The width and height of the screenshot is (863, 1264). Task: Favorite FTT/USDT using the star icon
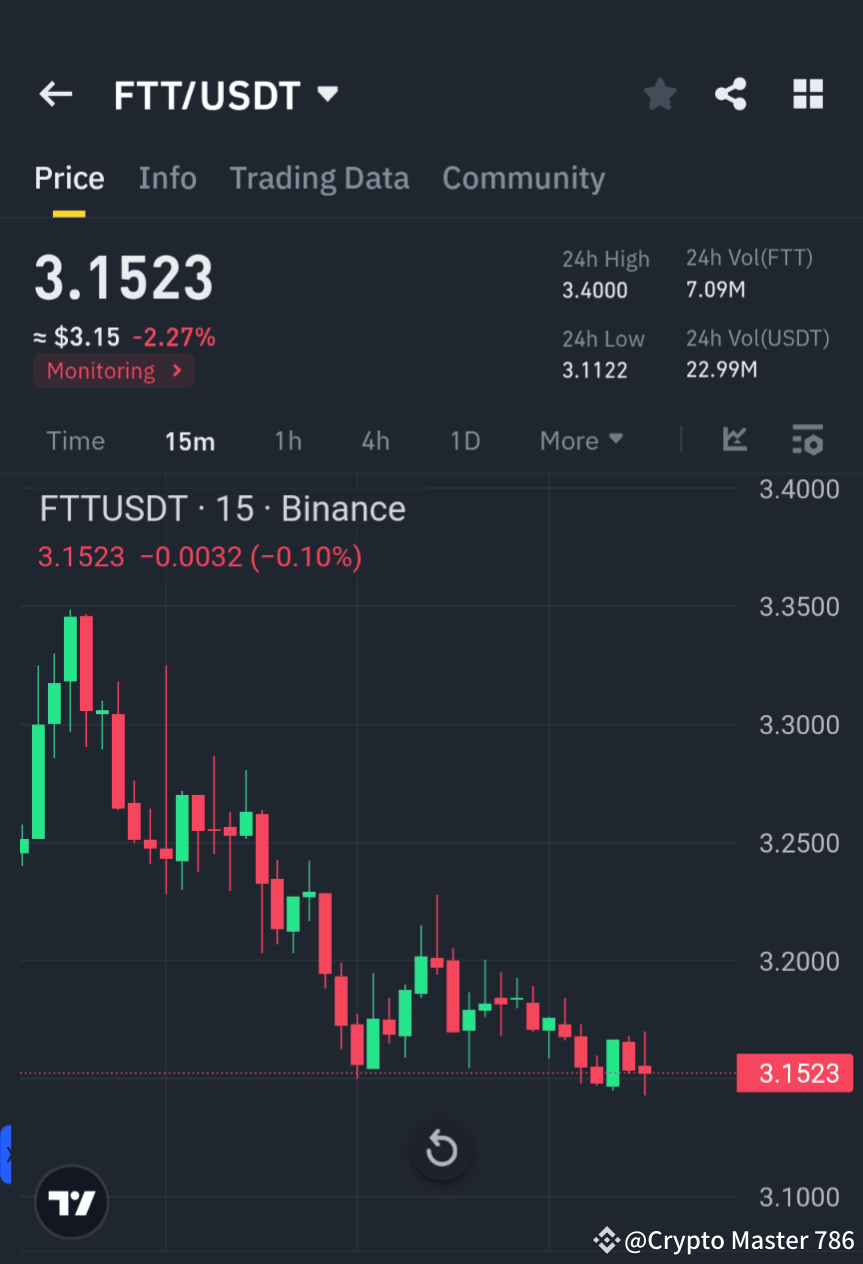pyautogui.click(x=659, y=93)
